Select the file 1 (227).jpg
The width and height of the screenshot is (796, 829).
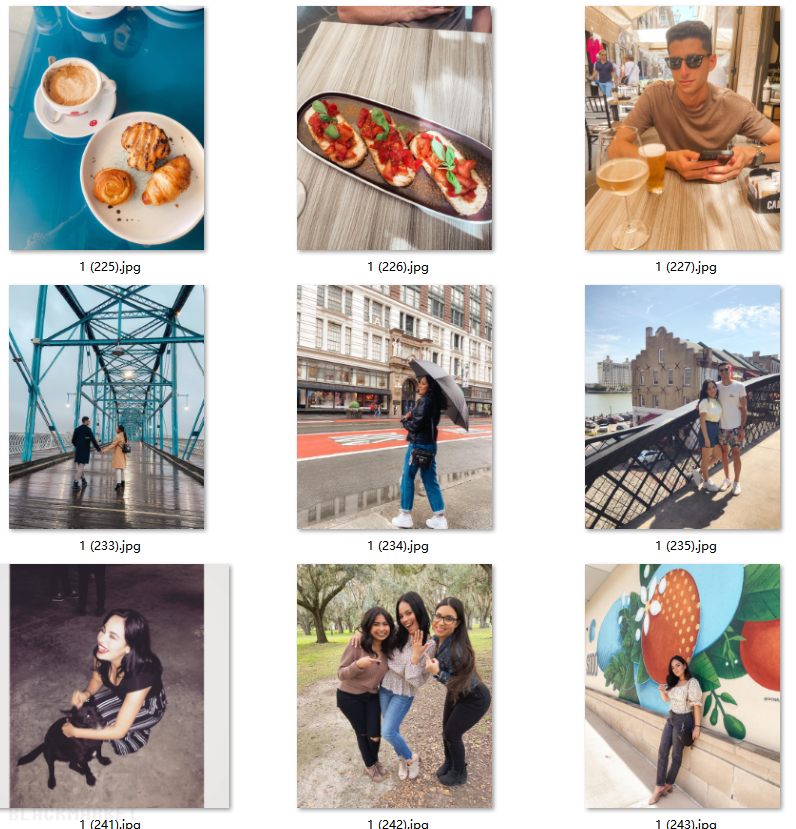pos(682,128)
